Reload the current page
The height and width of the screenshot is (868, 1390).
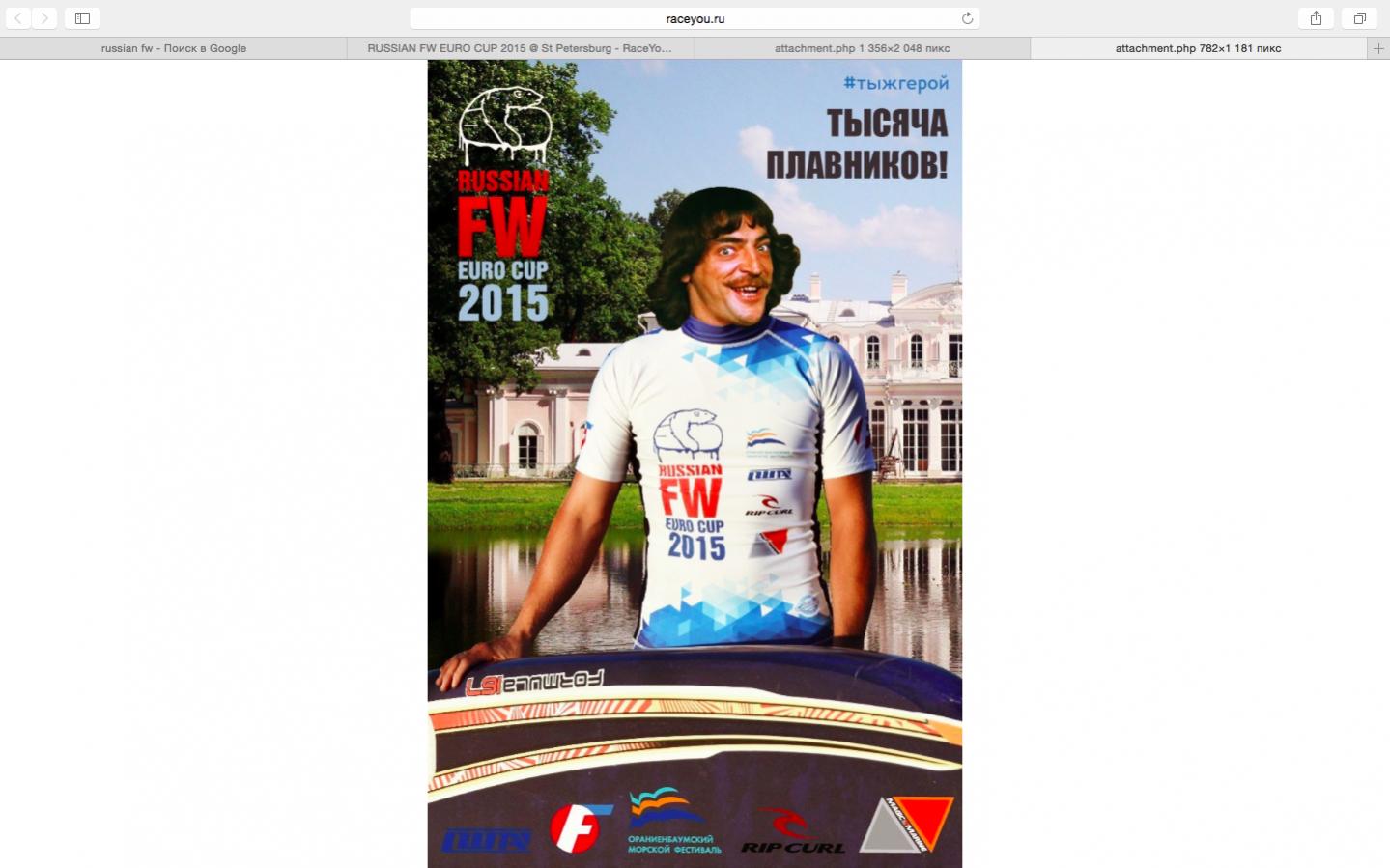coord(967,18)
